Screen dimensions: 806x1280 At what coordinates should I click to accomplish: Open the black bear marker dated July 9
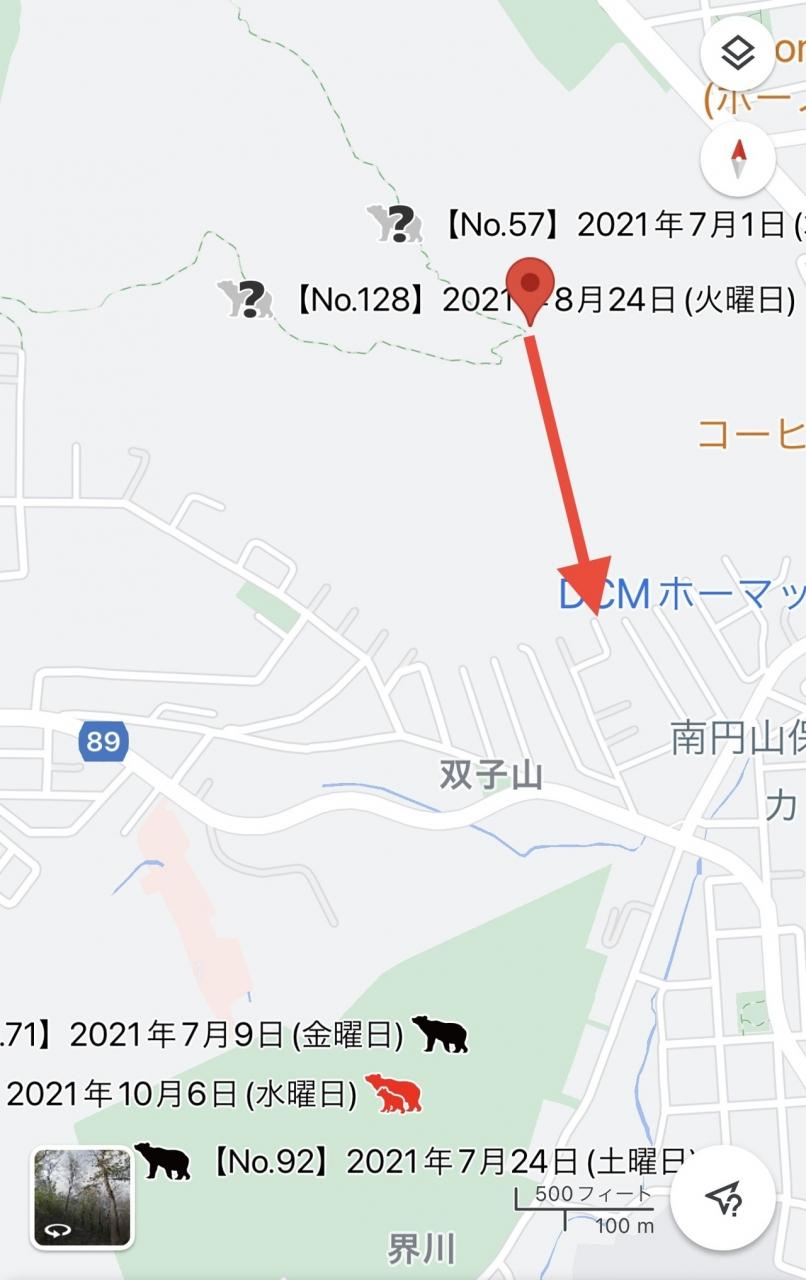click(440, 1034)
